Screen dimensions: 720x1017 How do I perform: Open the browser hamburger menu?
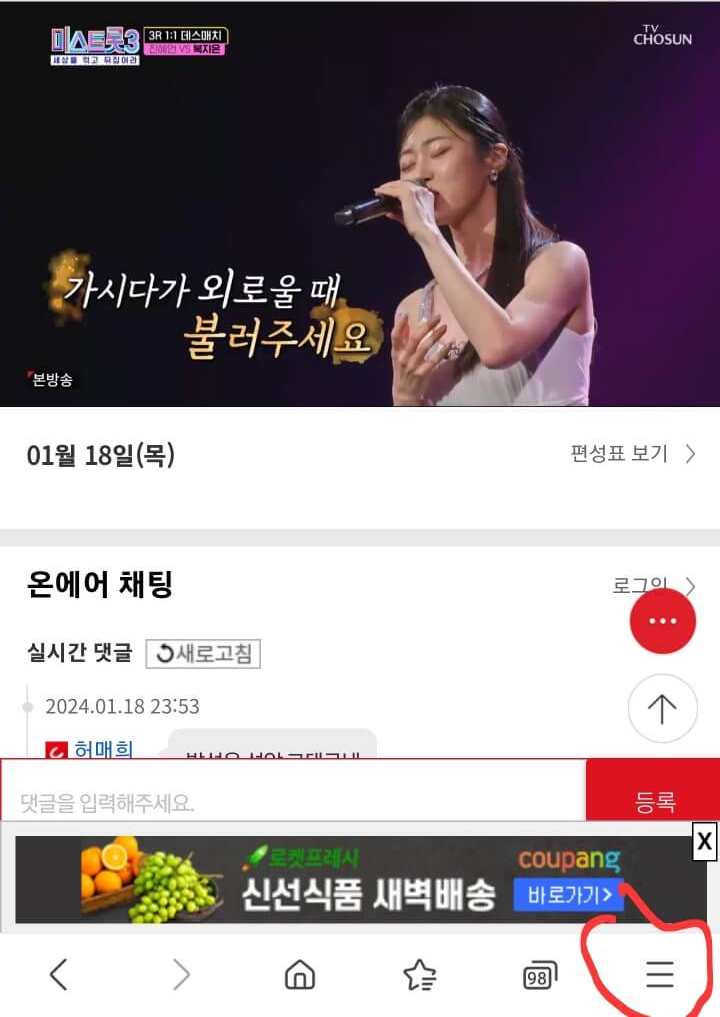[x=658, y=975]
